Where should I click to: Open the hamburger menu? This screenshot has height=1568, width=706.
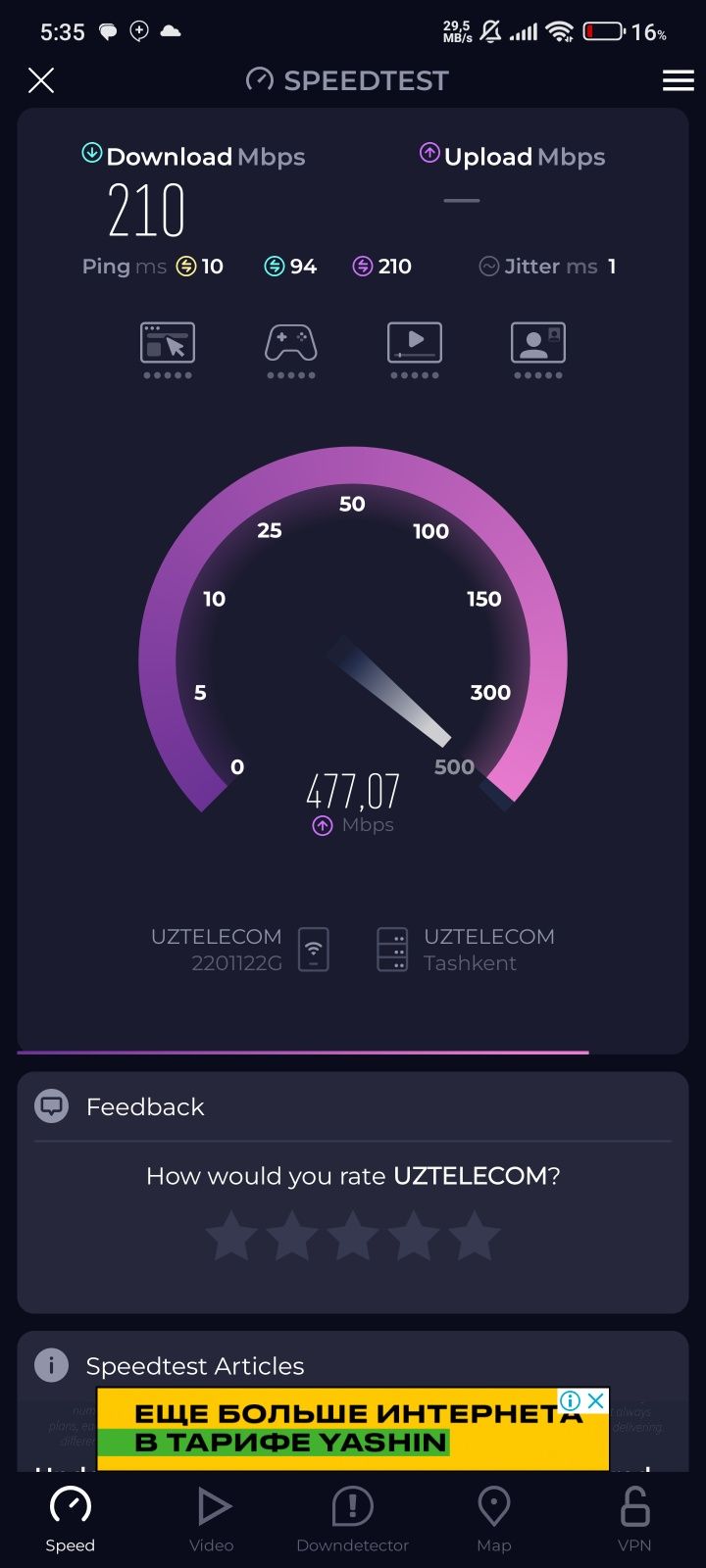(x=678, y=80)
